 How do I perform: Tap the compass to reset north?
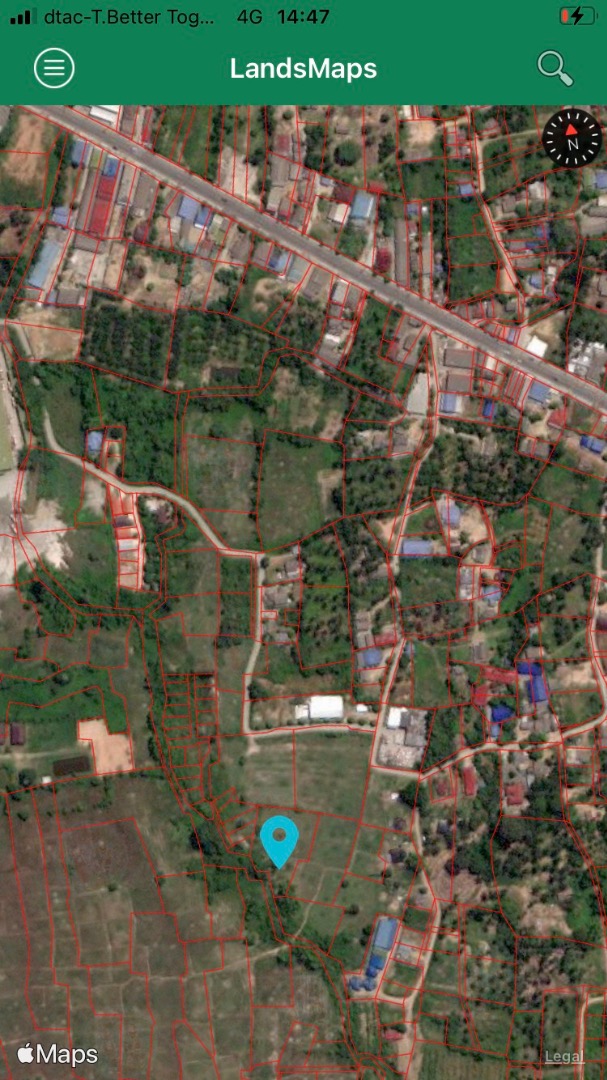(x=572, y=138)
